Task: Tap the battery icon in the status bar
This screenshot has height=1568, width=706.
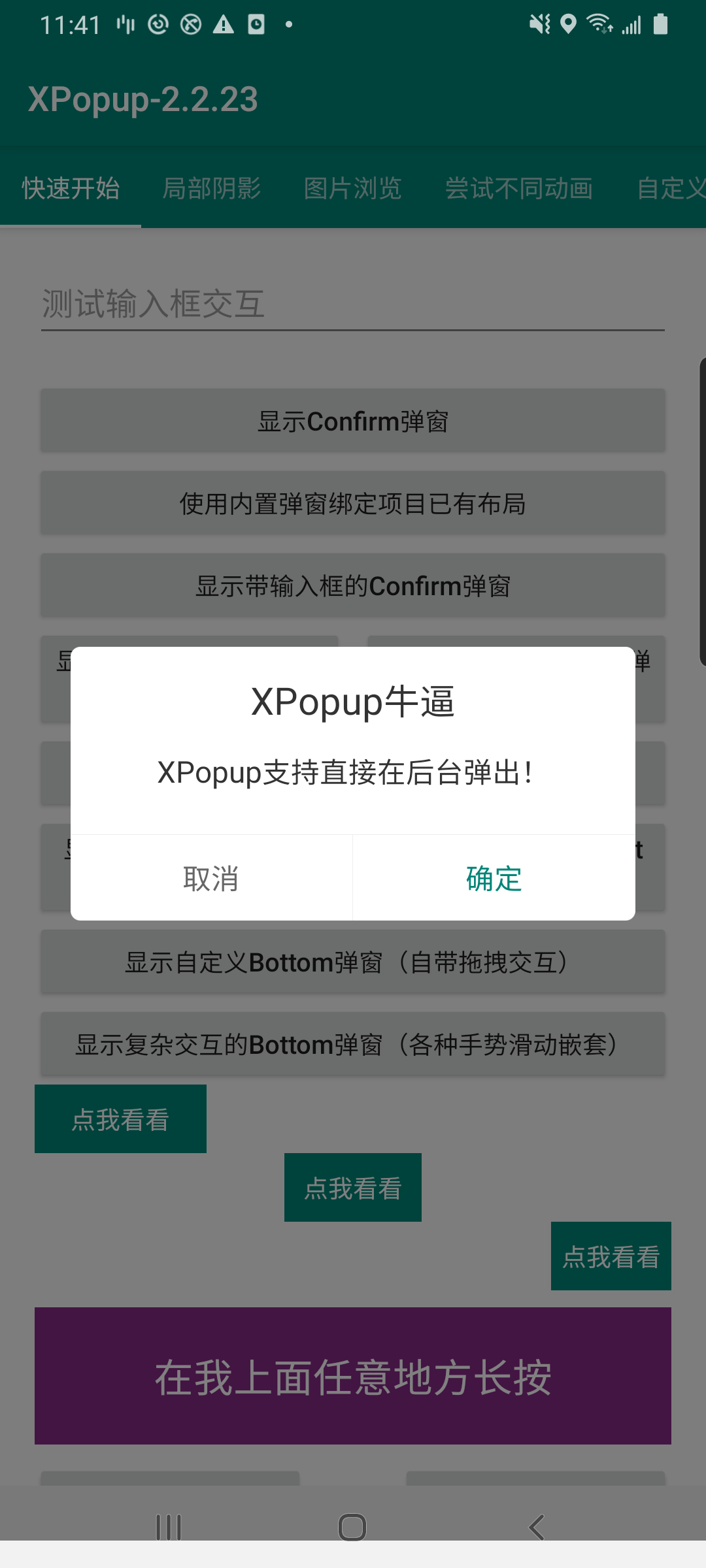Action: [660, 24]
